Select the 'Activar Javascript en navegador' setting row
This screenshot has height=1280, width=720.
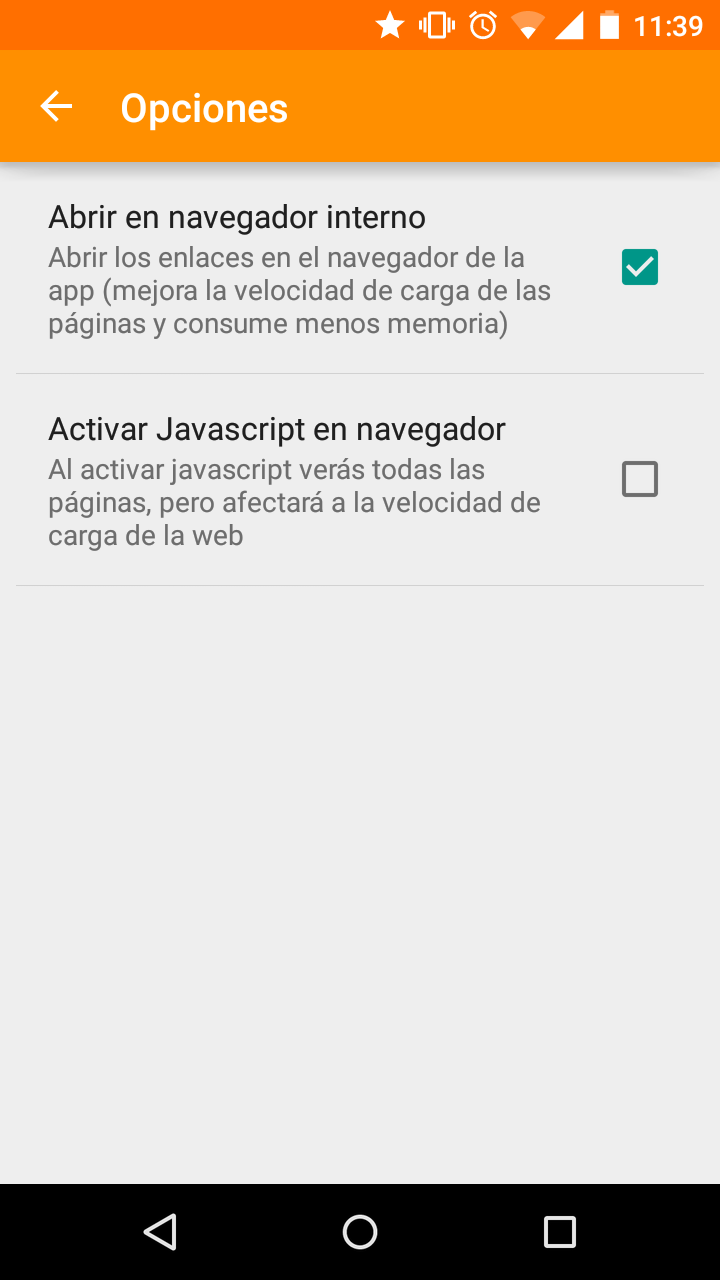pyautogui.click(x=300, y=478)
